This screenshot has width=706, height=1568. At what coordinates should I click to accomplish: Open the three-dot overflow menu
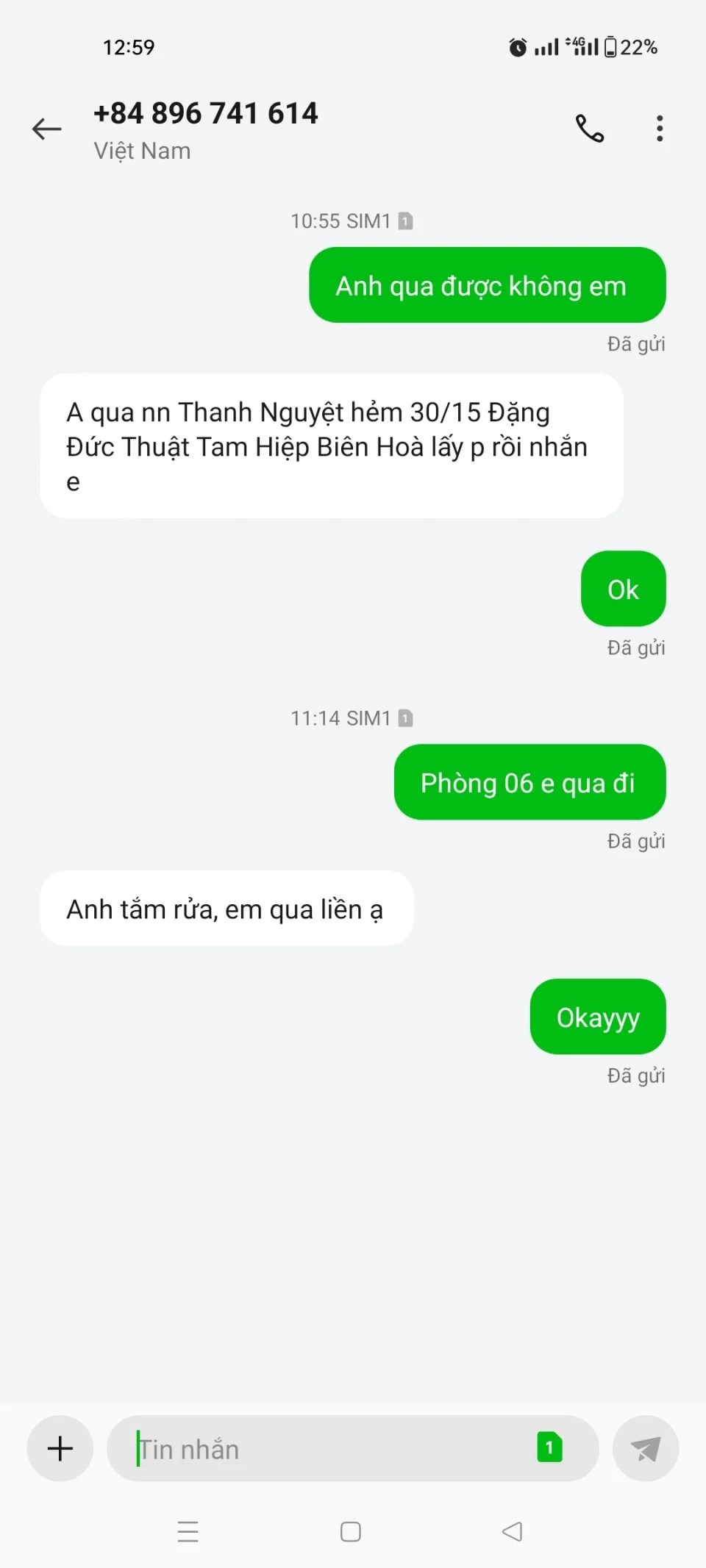click(660, 129)
